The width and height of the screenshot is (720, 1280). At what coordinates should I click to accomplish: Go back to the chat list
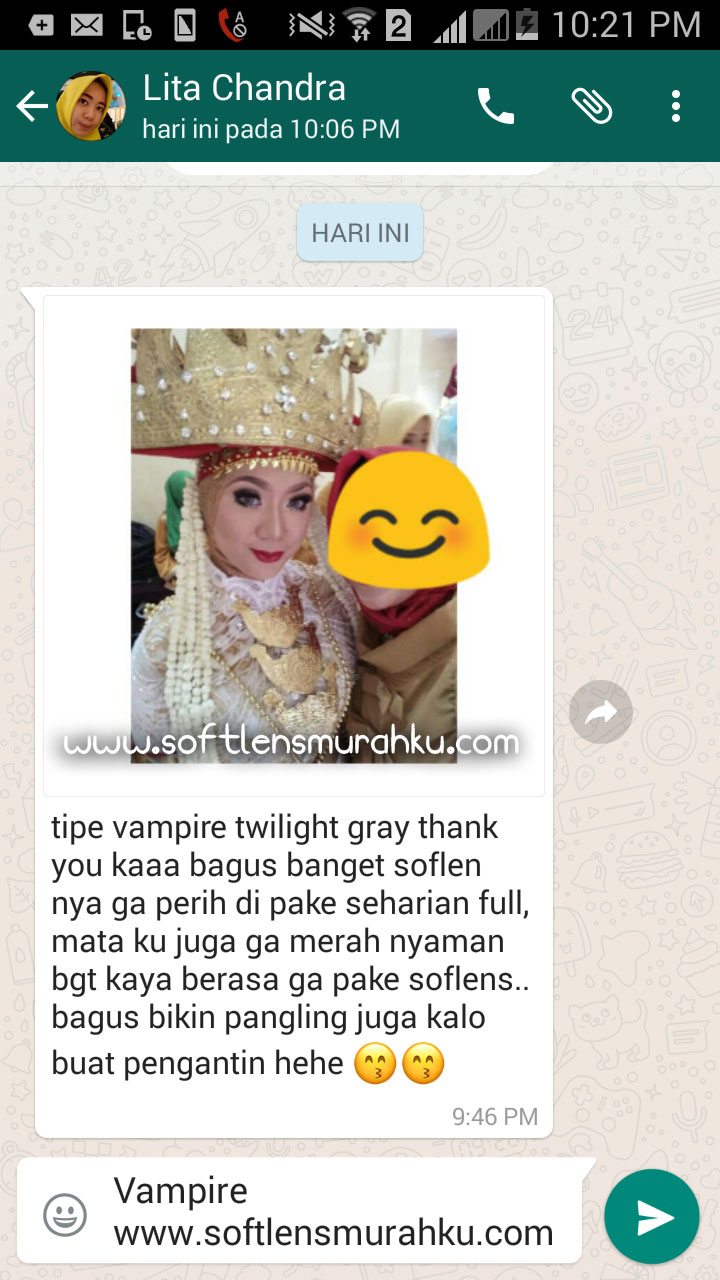(32, 106)
